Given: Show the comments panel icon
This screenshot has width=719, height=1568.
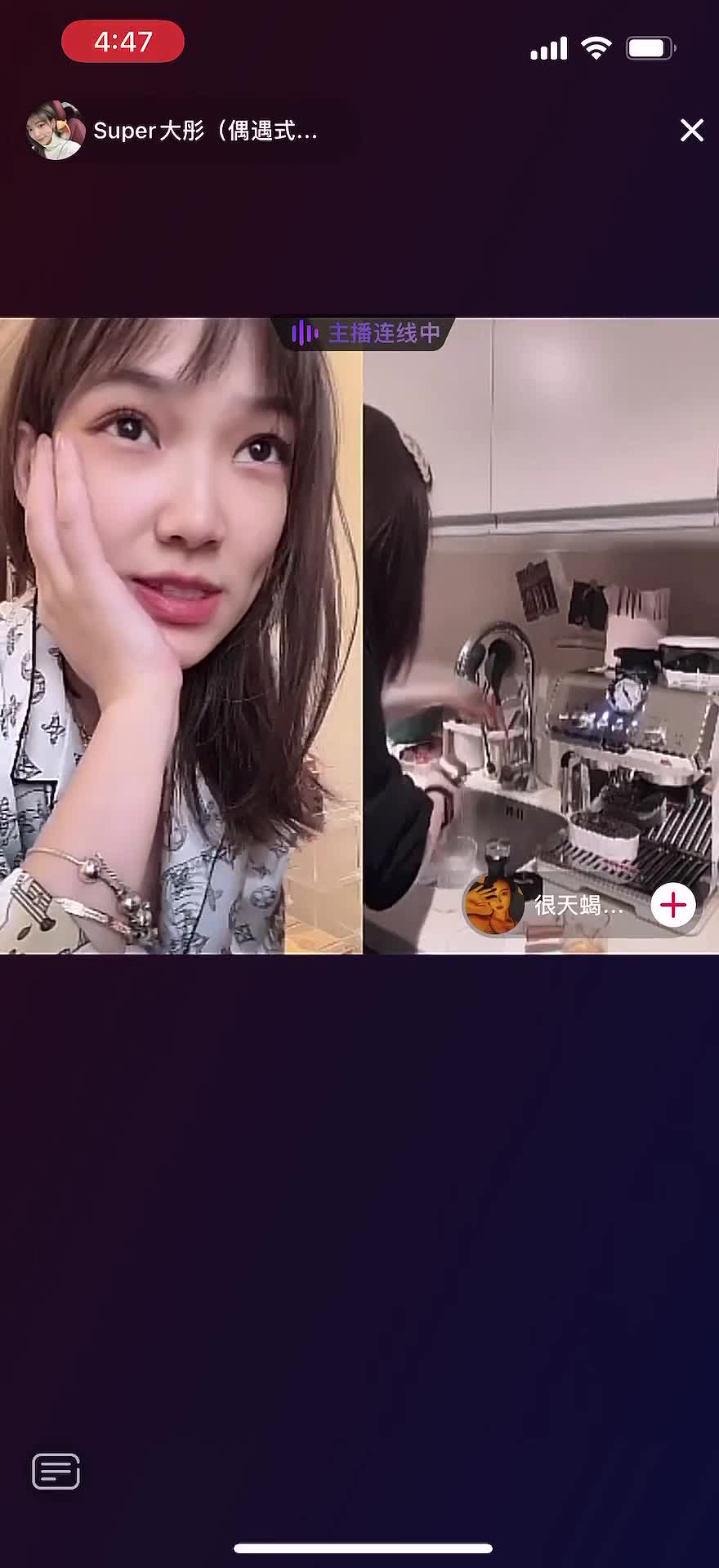Looking at the screenshot, I should pos(56,1471).
